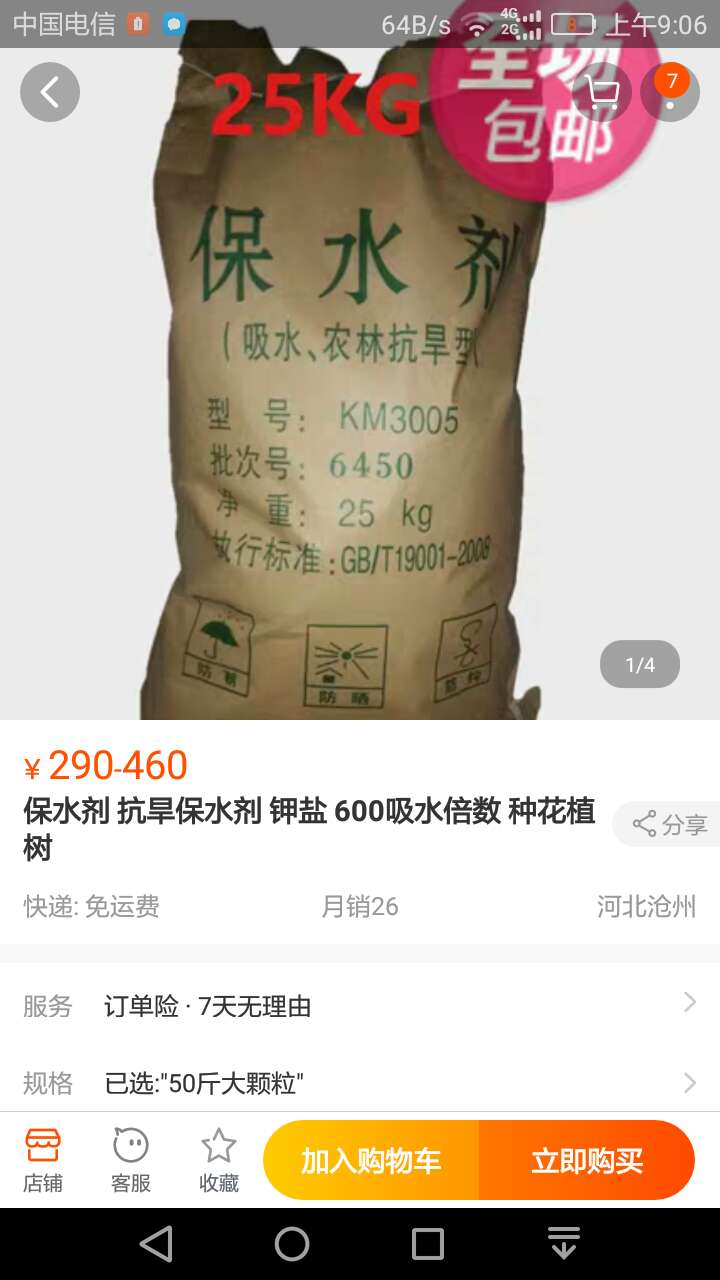This screenshot has width=720, height=1280.
Task: Open the shopping cart icon
Action: 602,92
